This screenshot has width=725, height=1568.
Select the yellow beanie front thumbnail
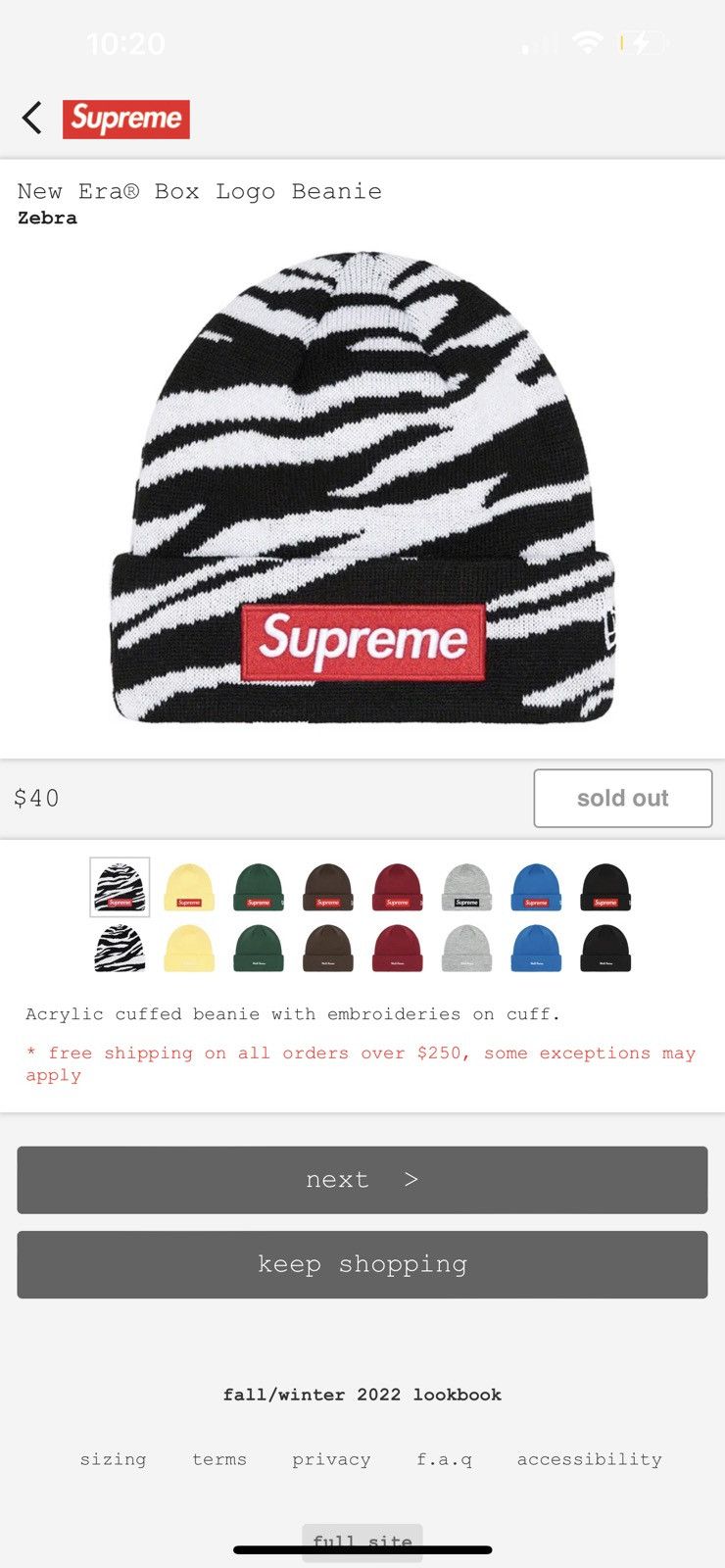pos(189,887)
